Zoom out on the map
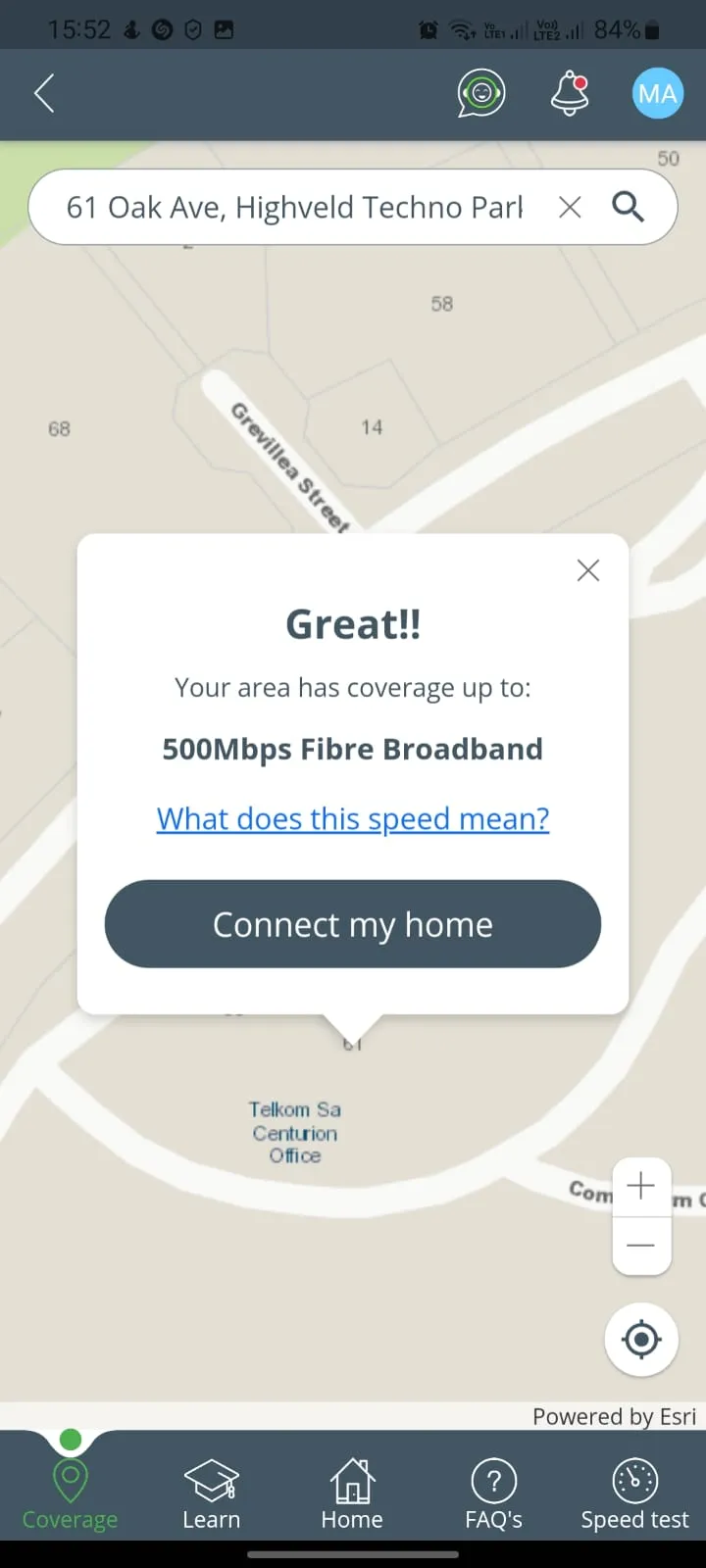The height and width of the screenshot is (1568, 706). [x=641, y=1246]
